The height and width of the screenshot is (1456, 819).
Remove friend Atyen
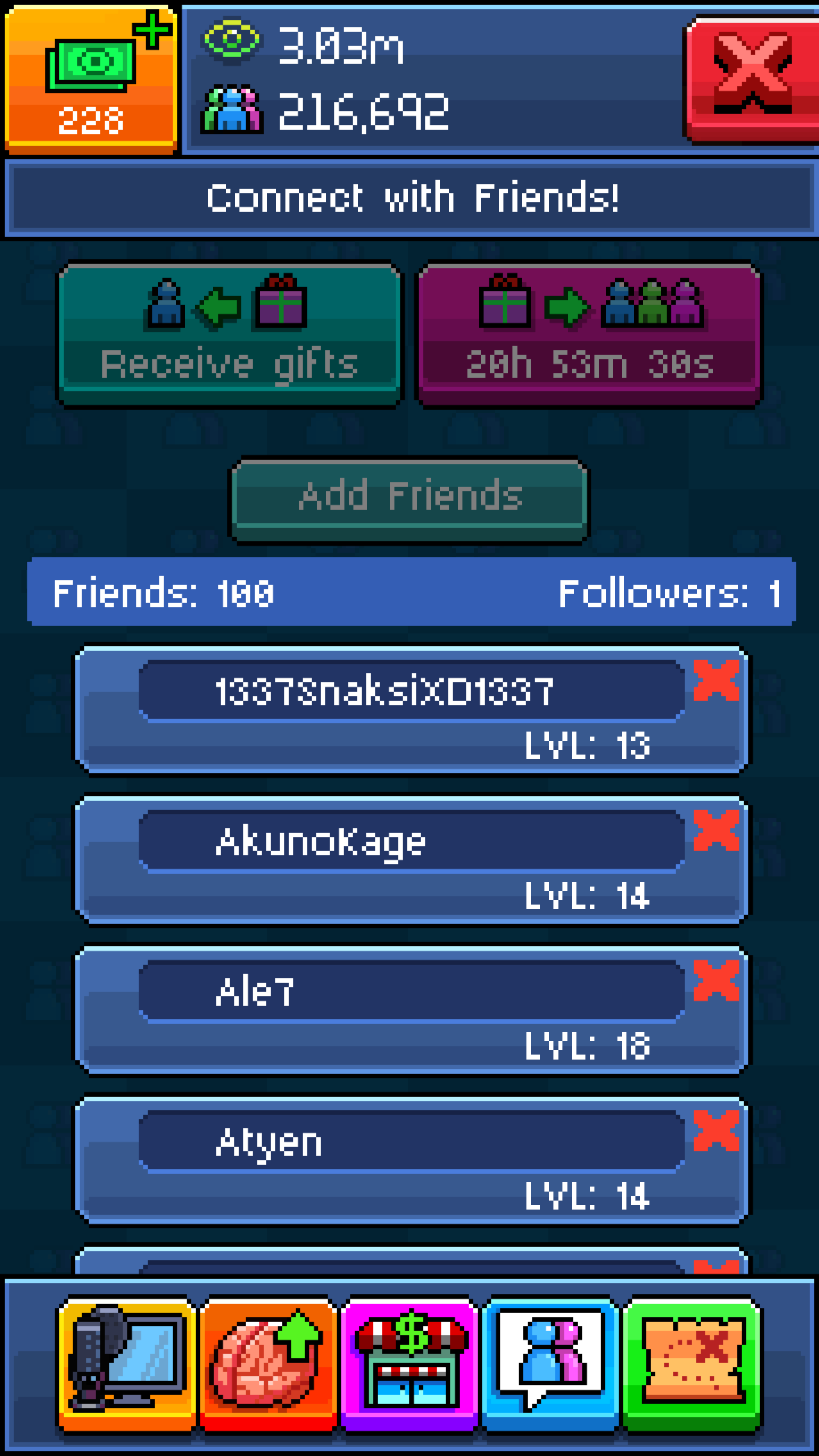(716, 1131)
